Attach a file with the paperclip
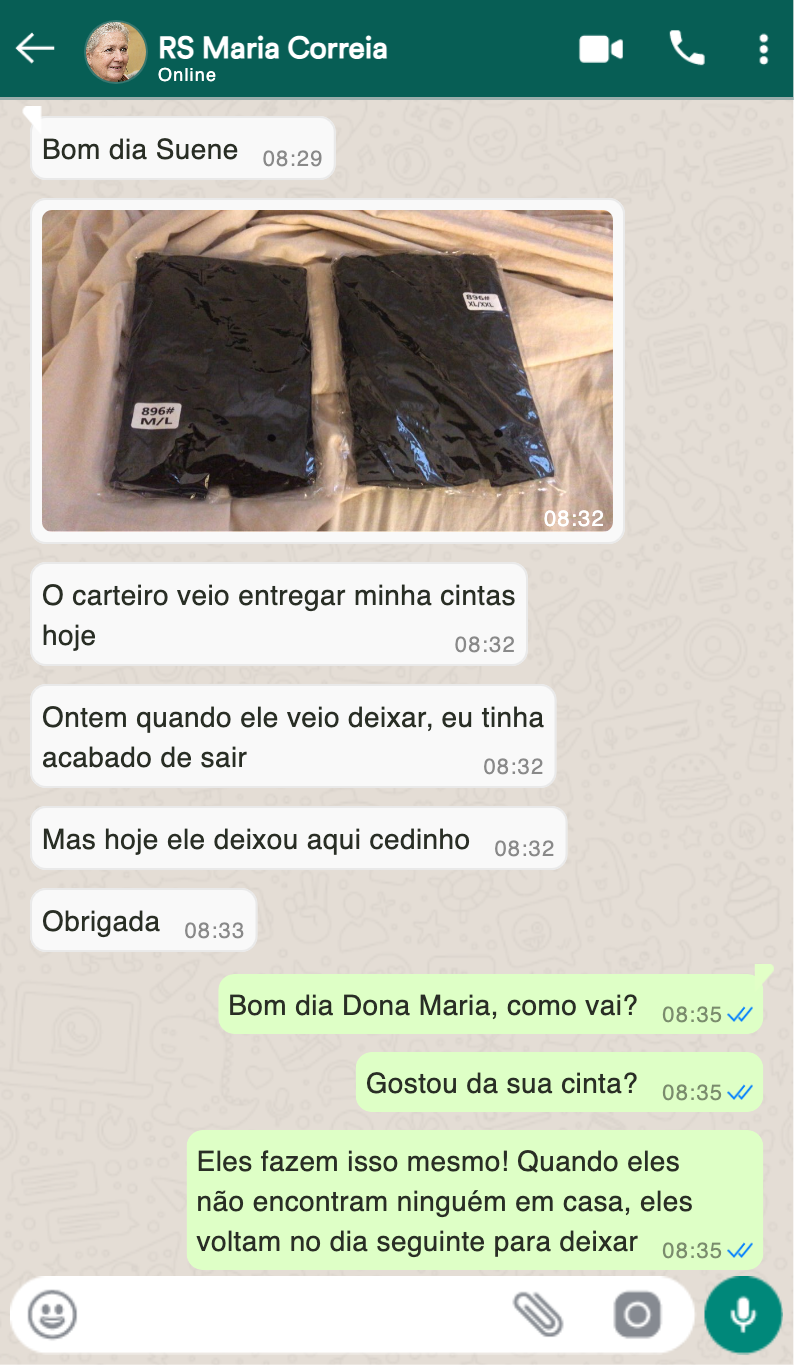 tap(538, 1314)
